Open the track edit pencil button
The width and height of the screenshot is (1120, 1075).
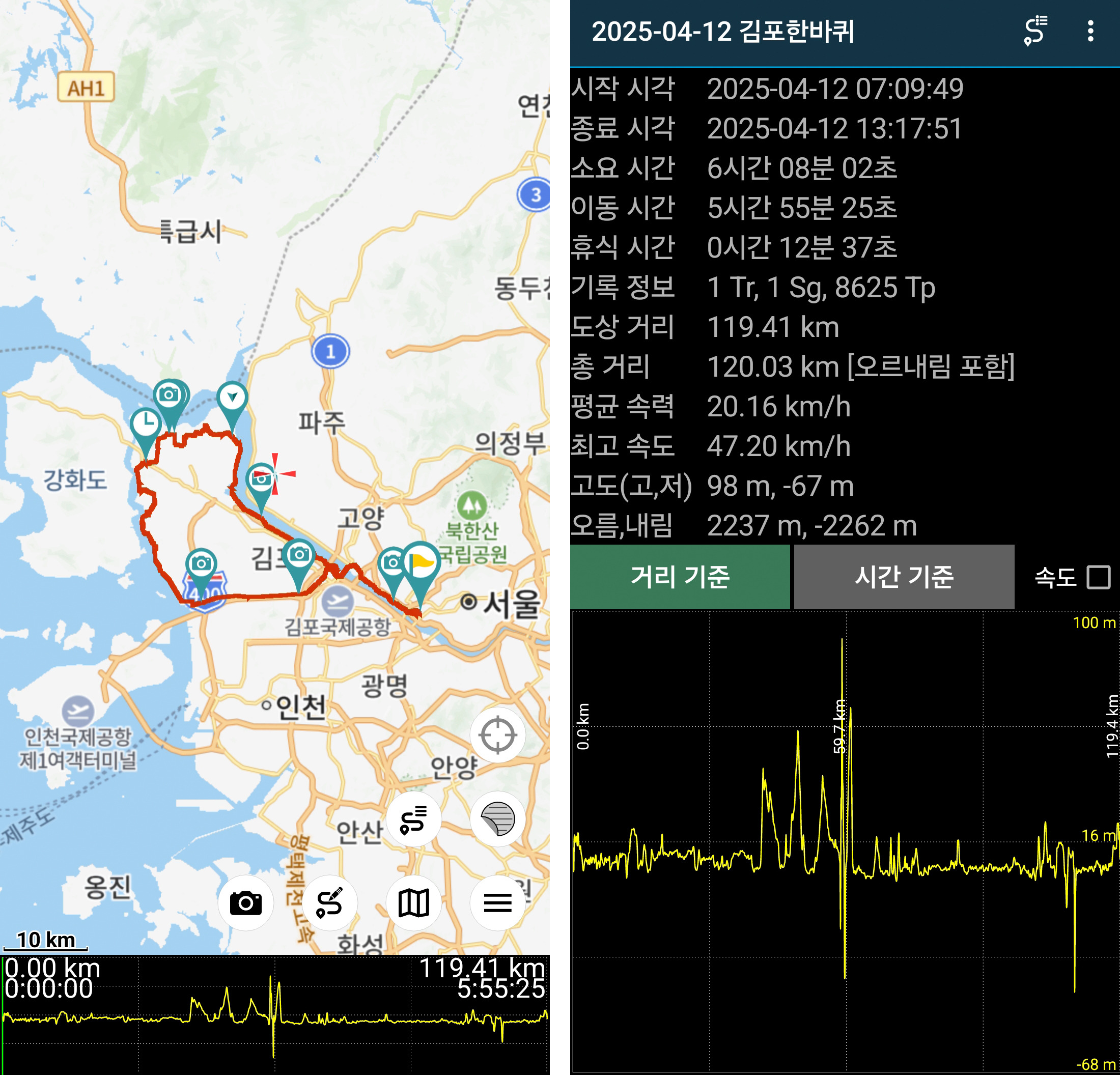(x=330, y=903)
